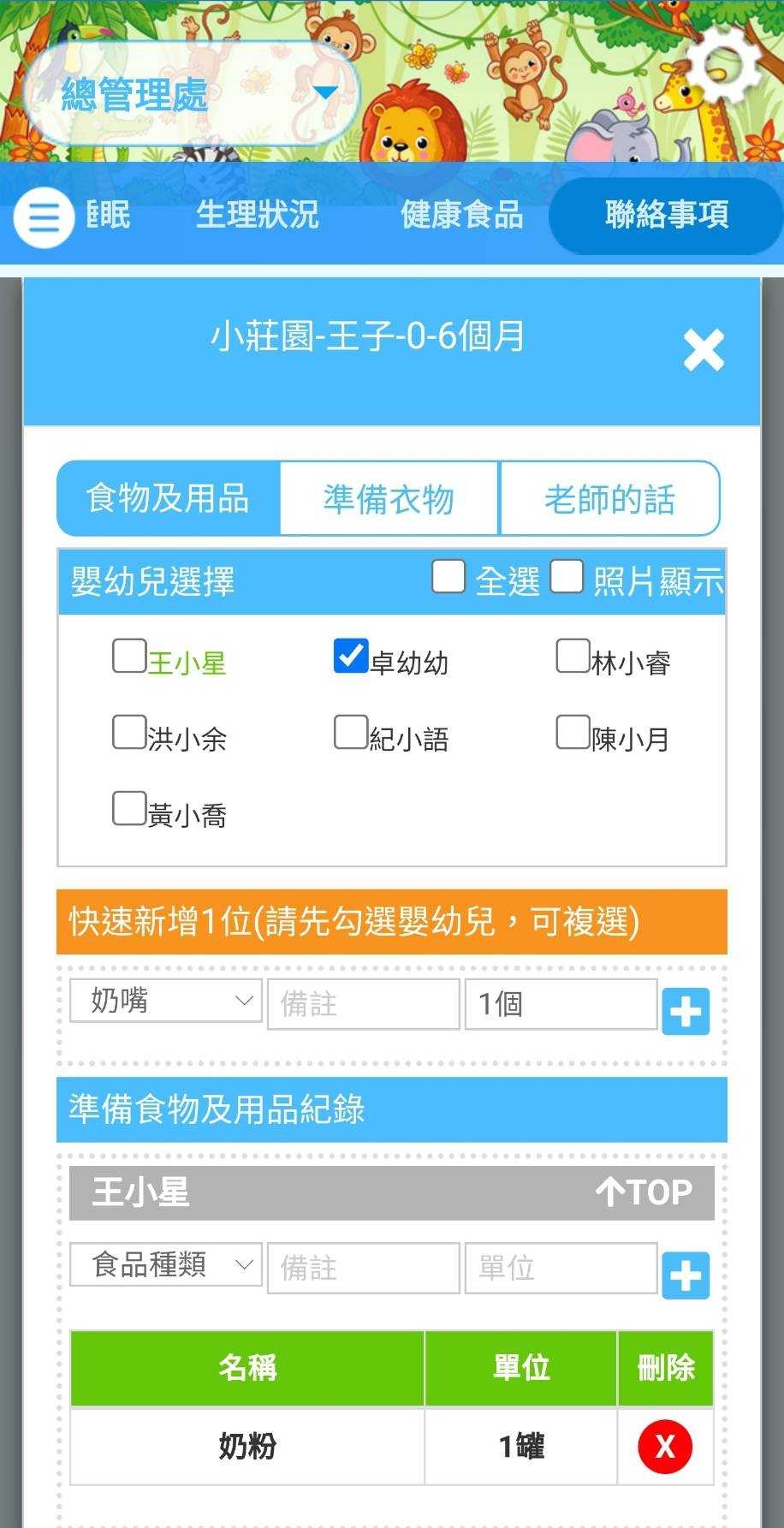Select the 林小睿 checkbox
Image resolution: width=784 pixels, height=1528 pixels.
click(573, 656)
